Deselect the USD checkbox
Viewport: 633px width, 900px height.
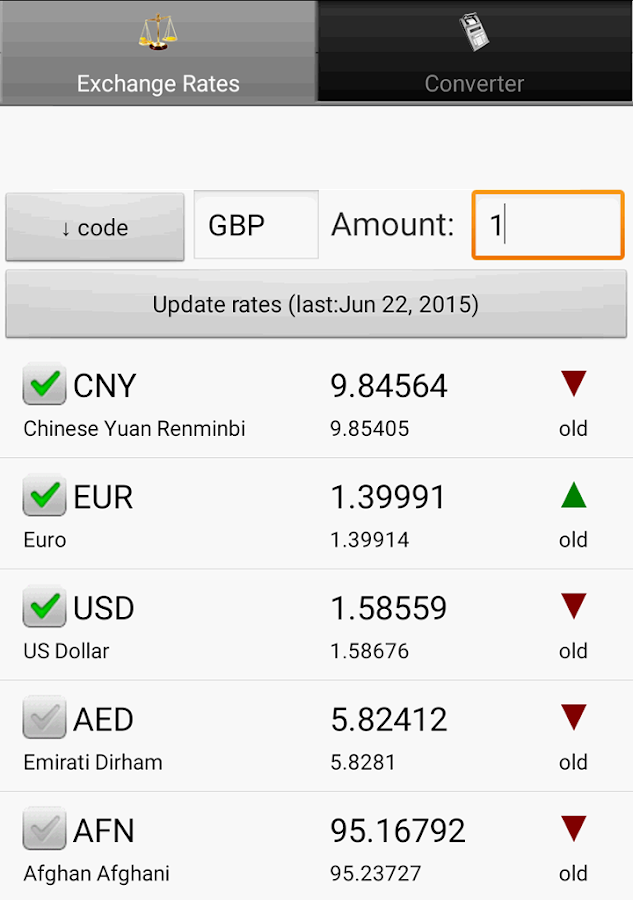(x=44, y=607)
